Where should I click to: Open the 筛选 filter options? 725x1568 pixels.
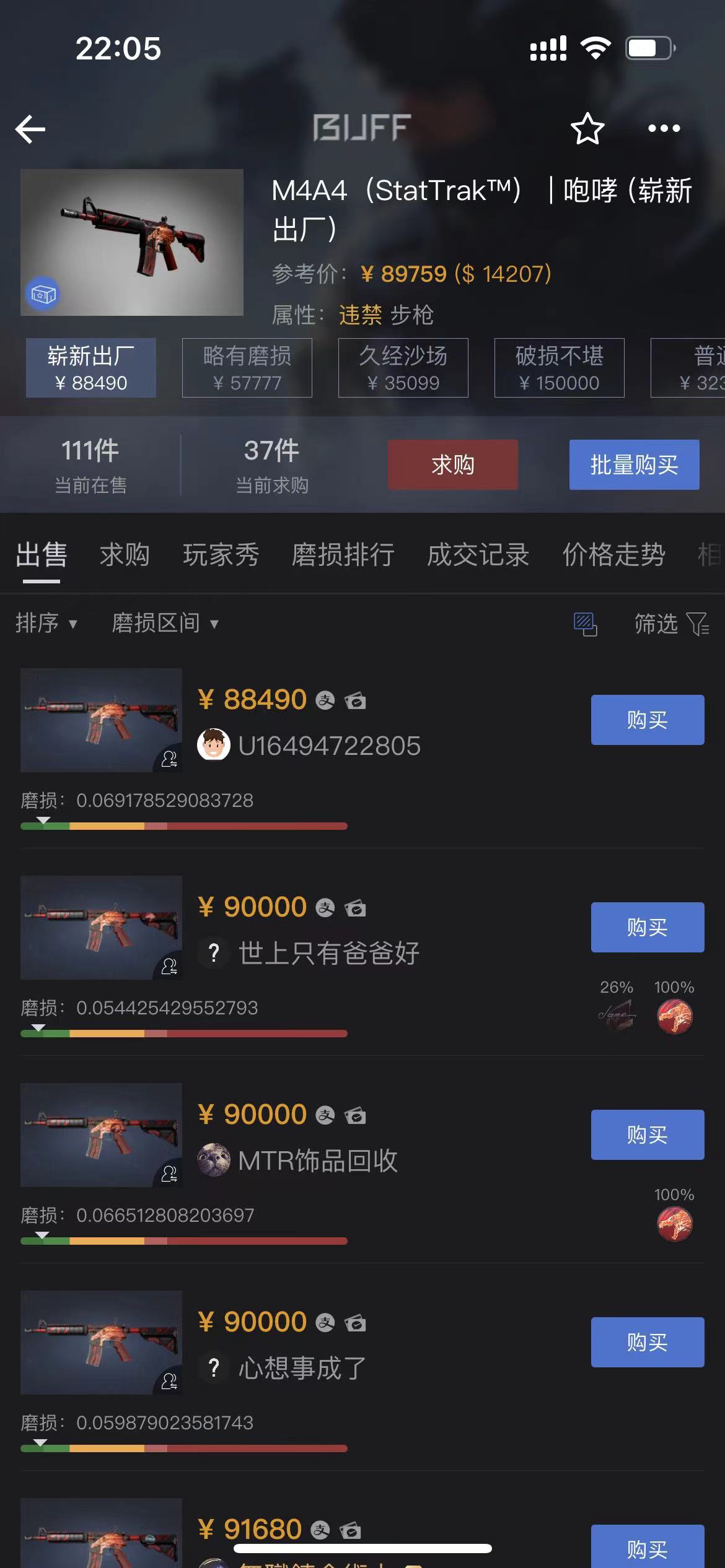point(670,624)
